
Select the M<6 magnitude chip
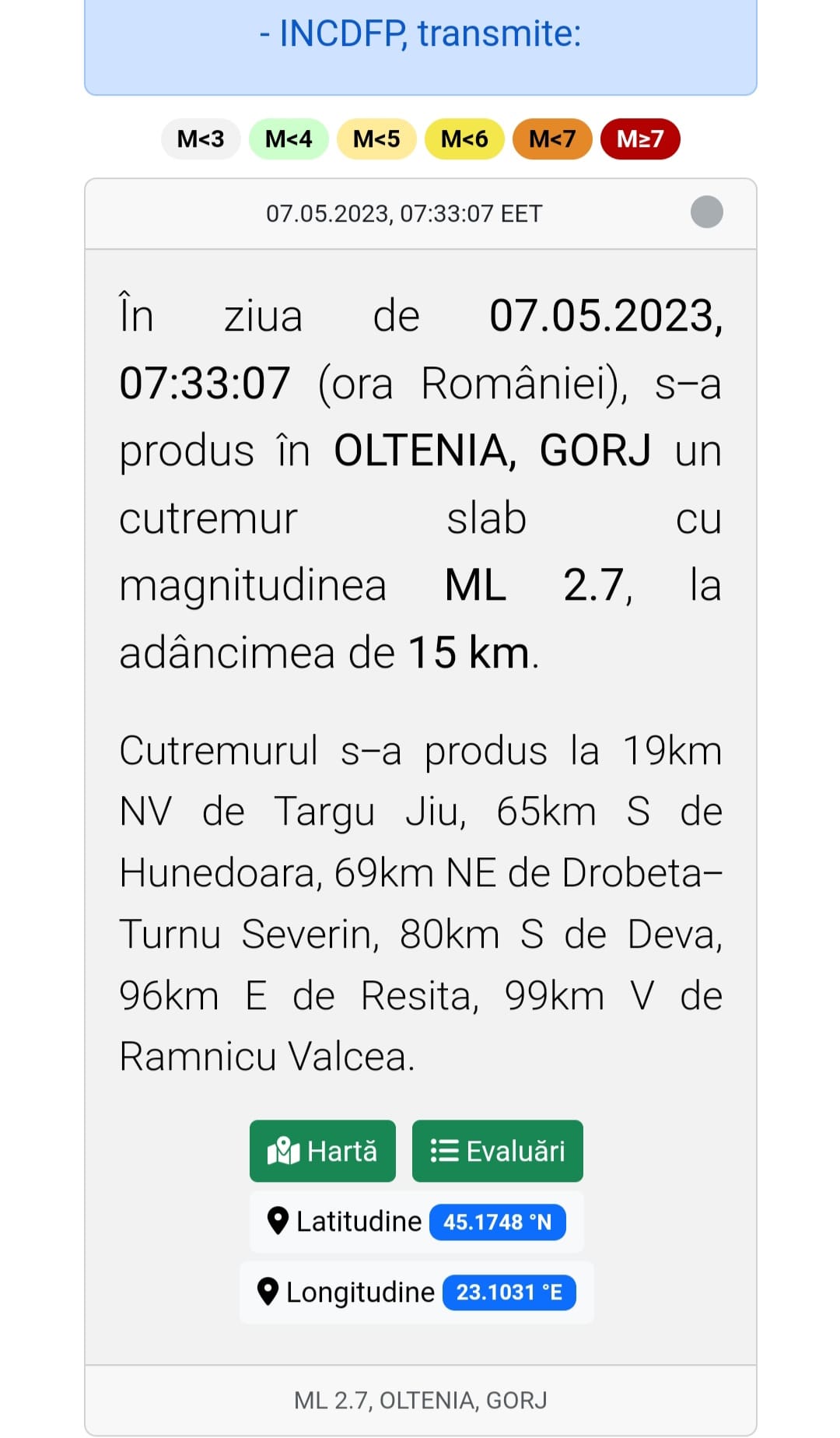coord(464,139)
